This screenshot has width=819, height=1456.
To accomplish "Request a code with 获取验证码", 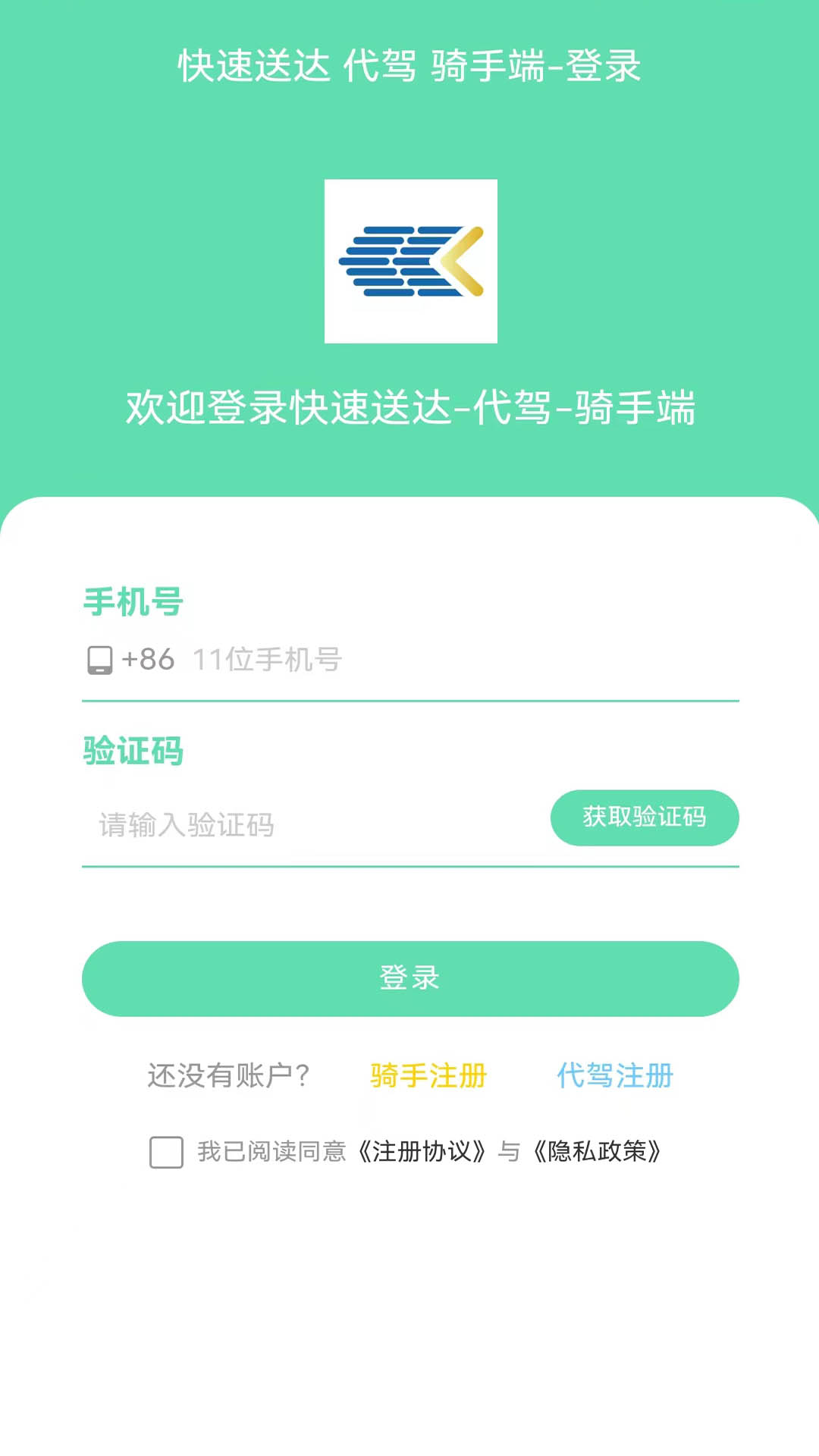I will pyautogui.click(x=645, y=817).
